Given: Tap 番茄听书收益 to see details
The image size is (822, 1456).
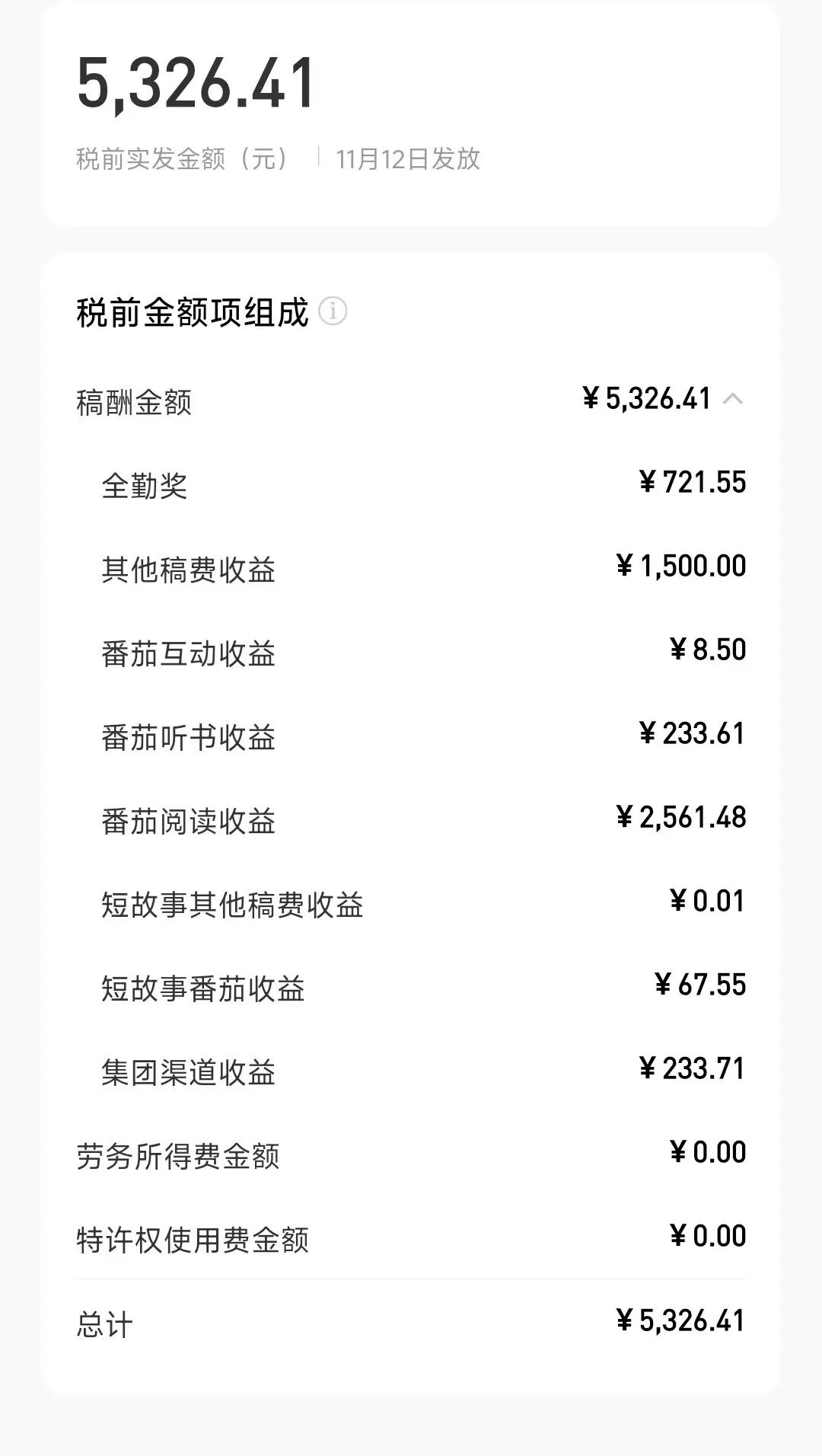Looking at the screenshot, I should pyautogui.click(x=411, y=733).
